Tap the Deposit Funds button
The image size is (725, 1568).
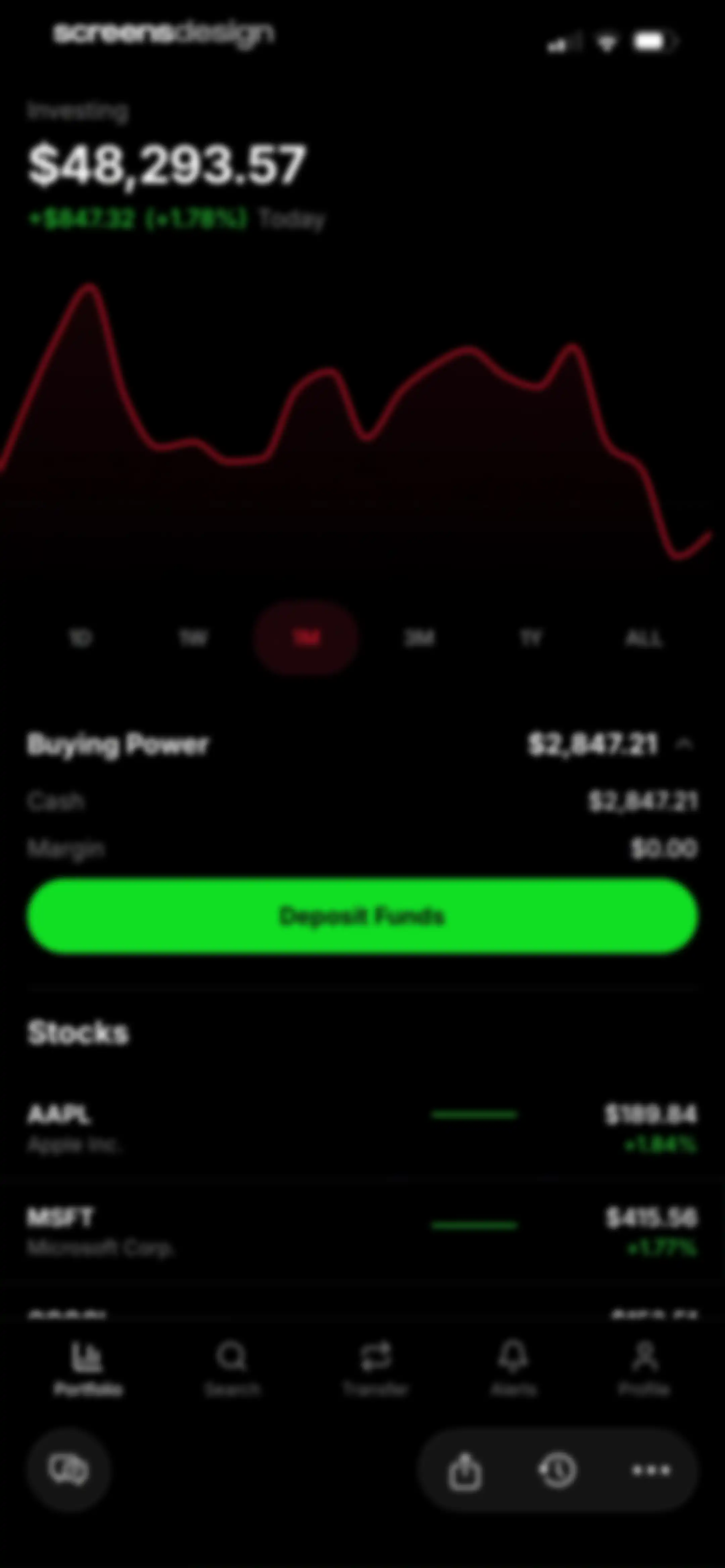tap(363, 916)
